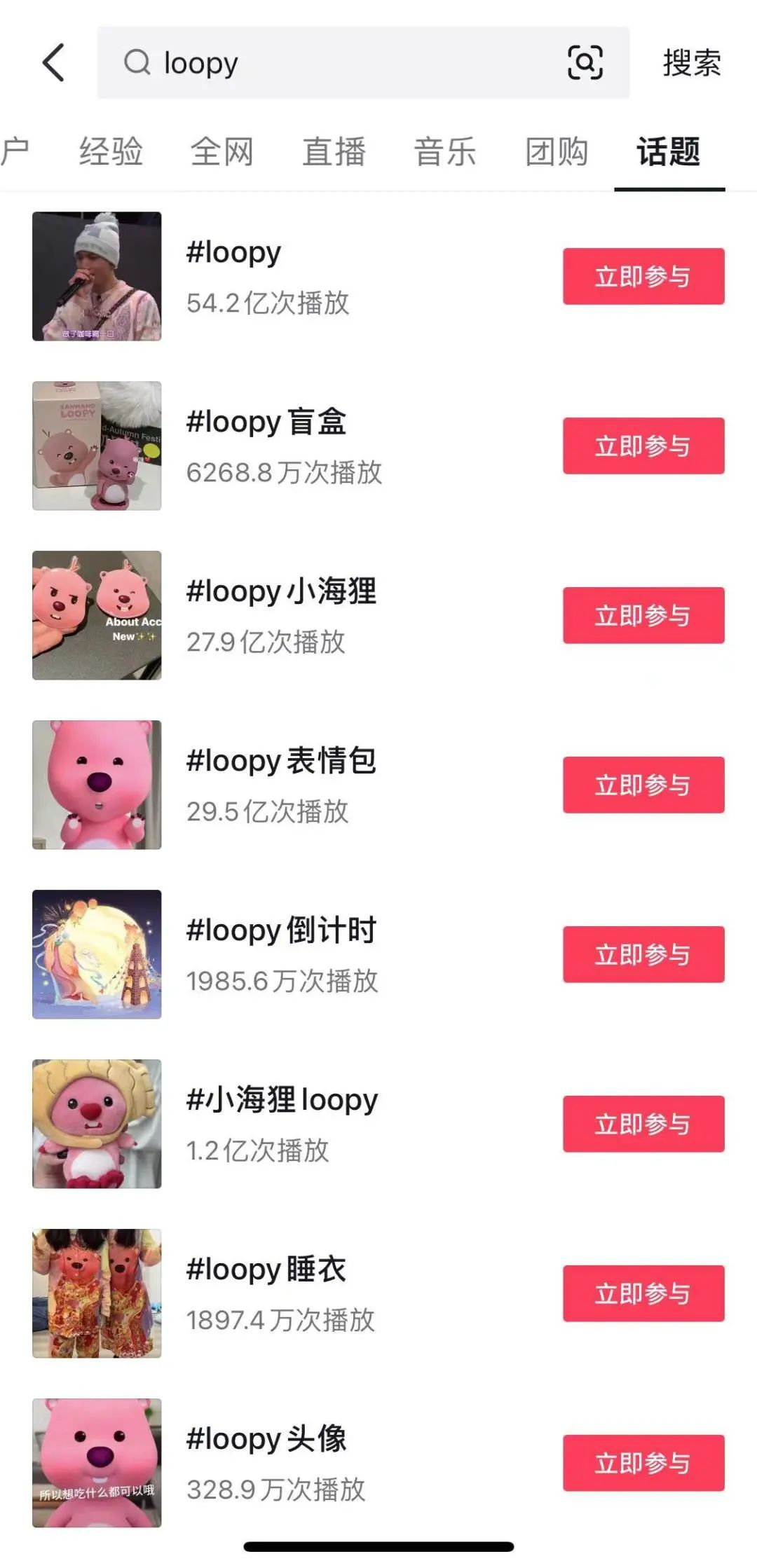
Task: Open the #loopy 倒计时 moon thumbnail
Action: [97, 955]
